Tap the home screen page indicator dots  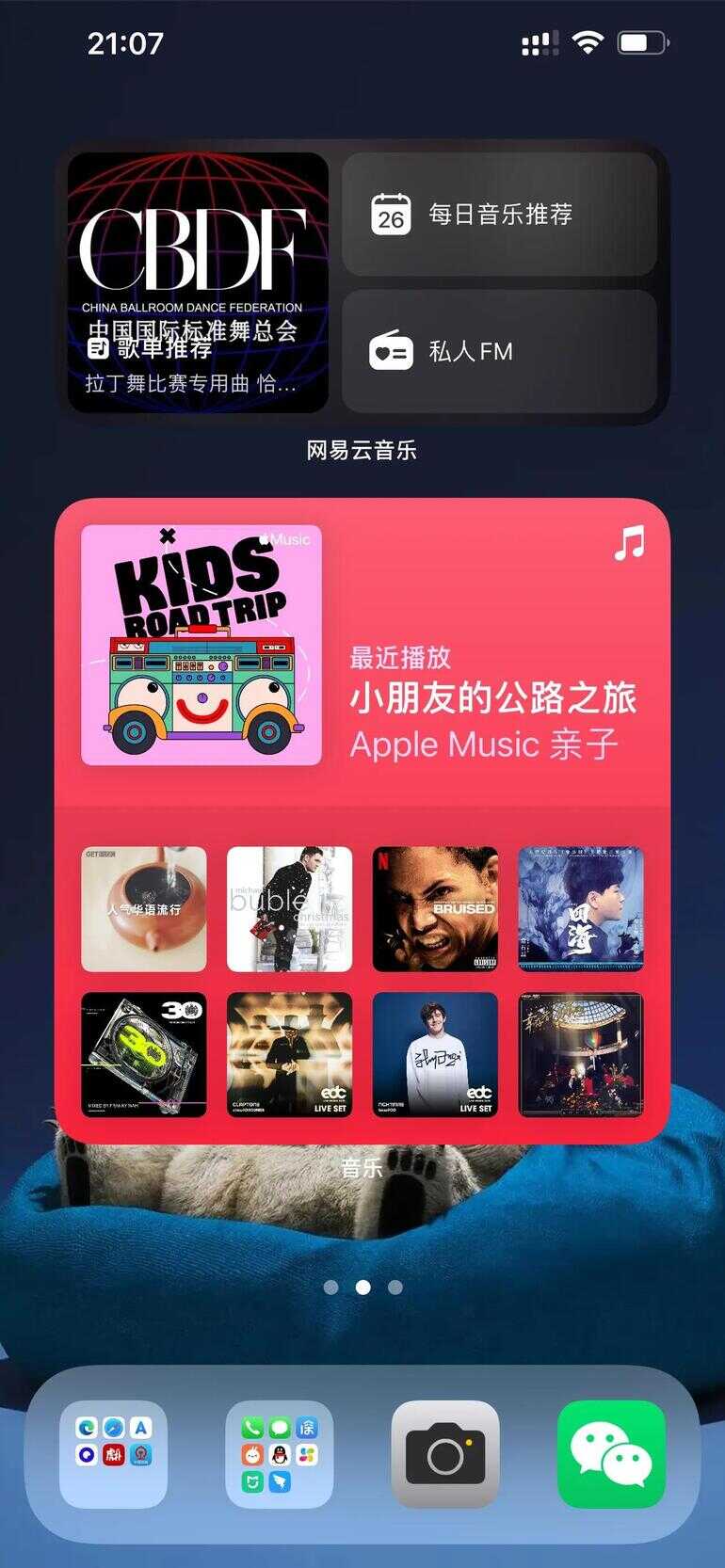tap(362, 1287)
